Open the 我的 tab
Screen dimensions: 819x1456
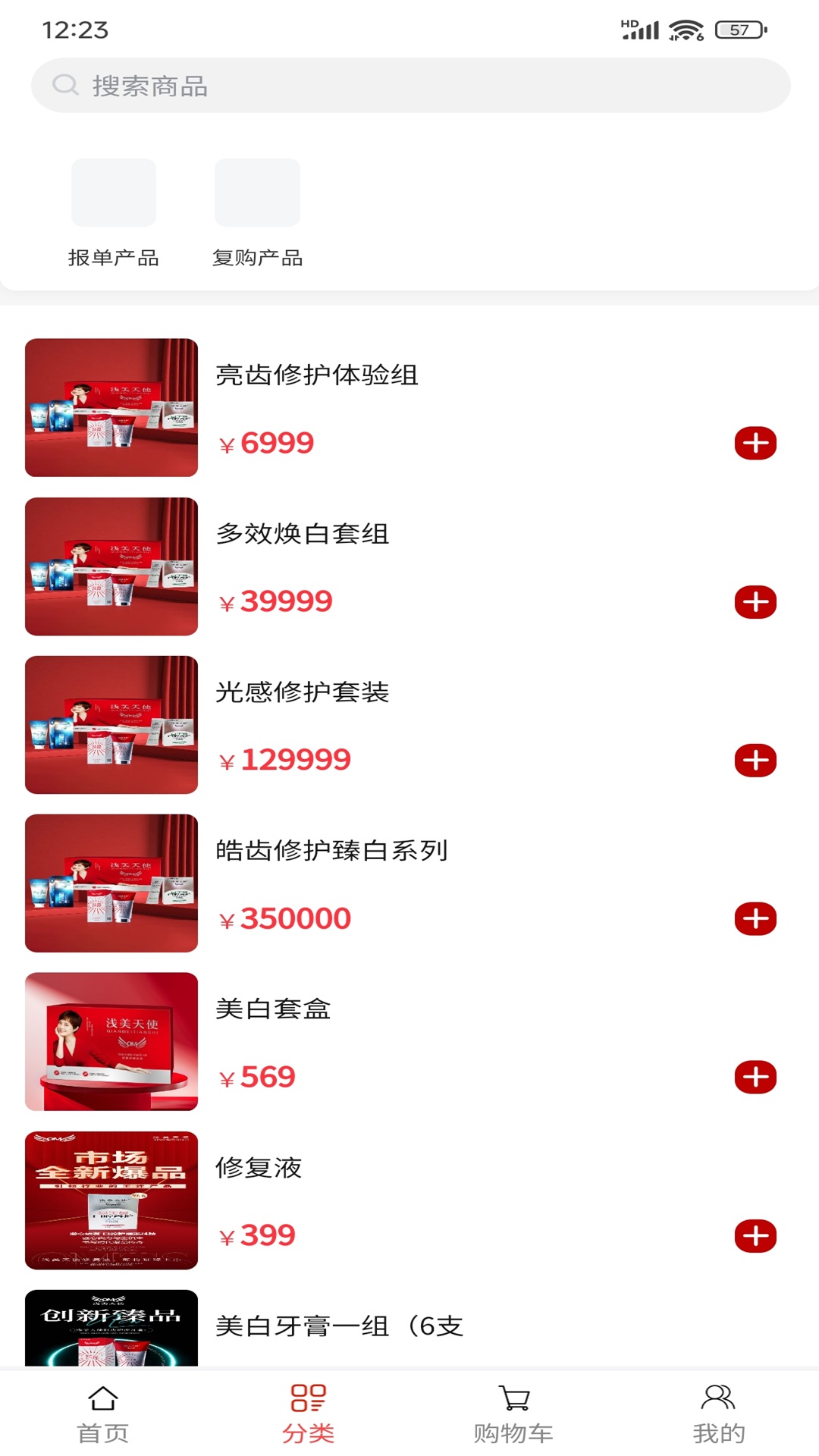pyautogui.click(x=718, y=1414)
